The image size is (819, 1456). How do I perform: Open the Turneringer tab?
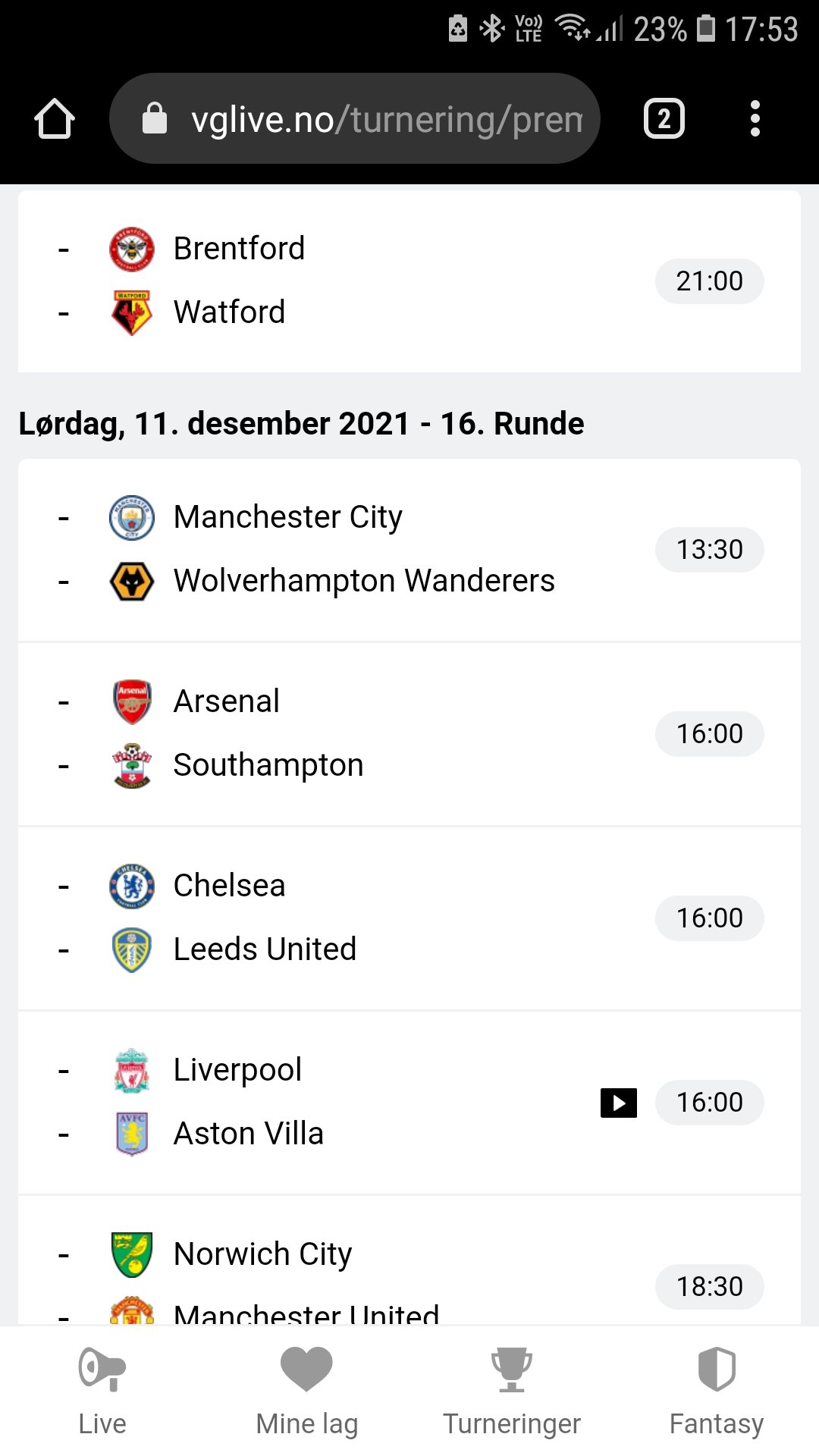(x=512, y=1391)
